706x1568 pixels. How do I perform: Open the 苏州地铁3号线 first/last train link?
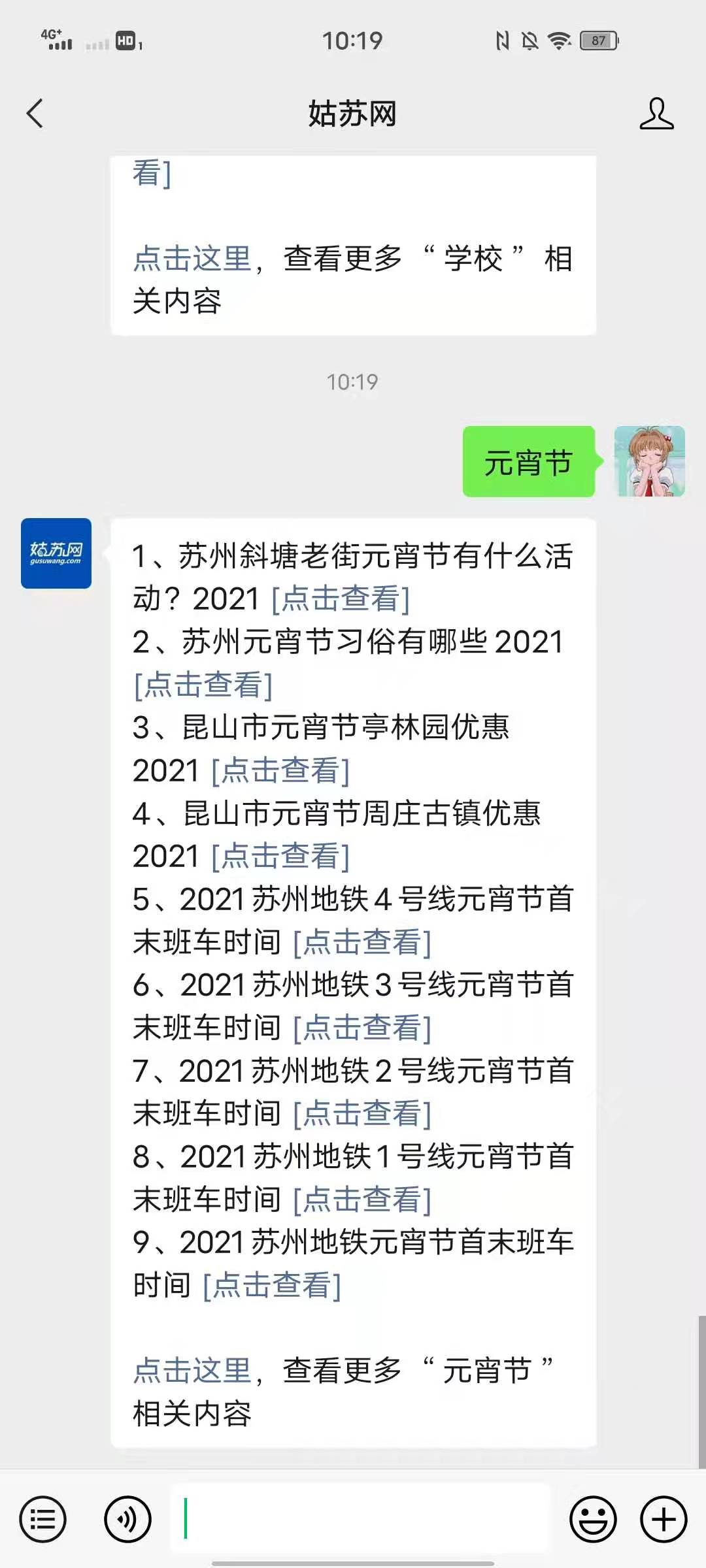click(x=362, y=1028)
